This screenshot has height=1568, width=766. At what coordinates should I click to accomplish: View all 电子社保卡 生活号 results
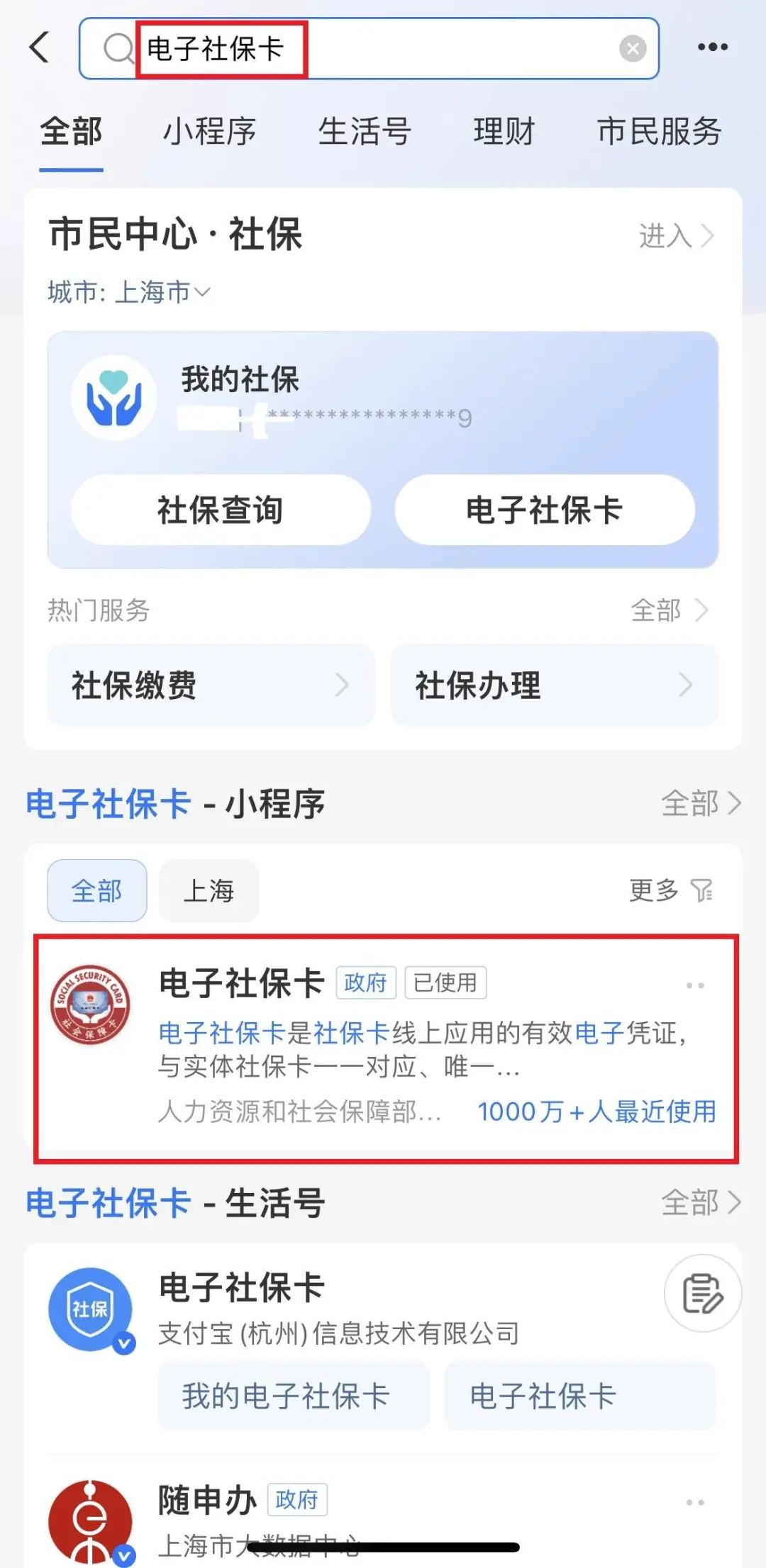coord(700,1203)
